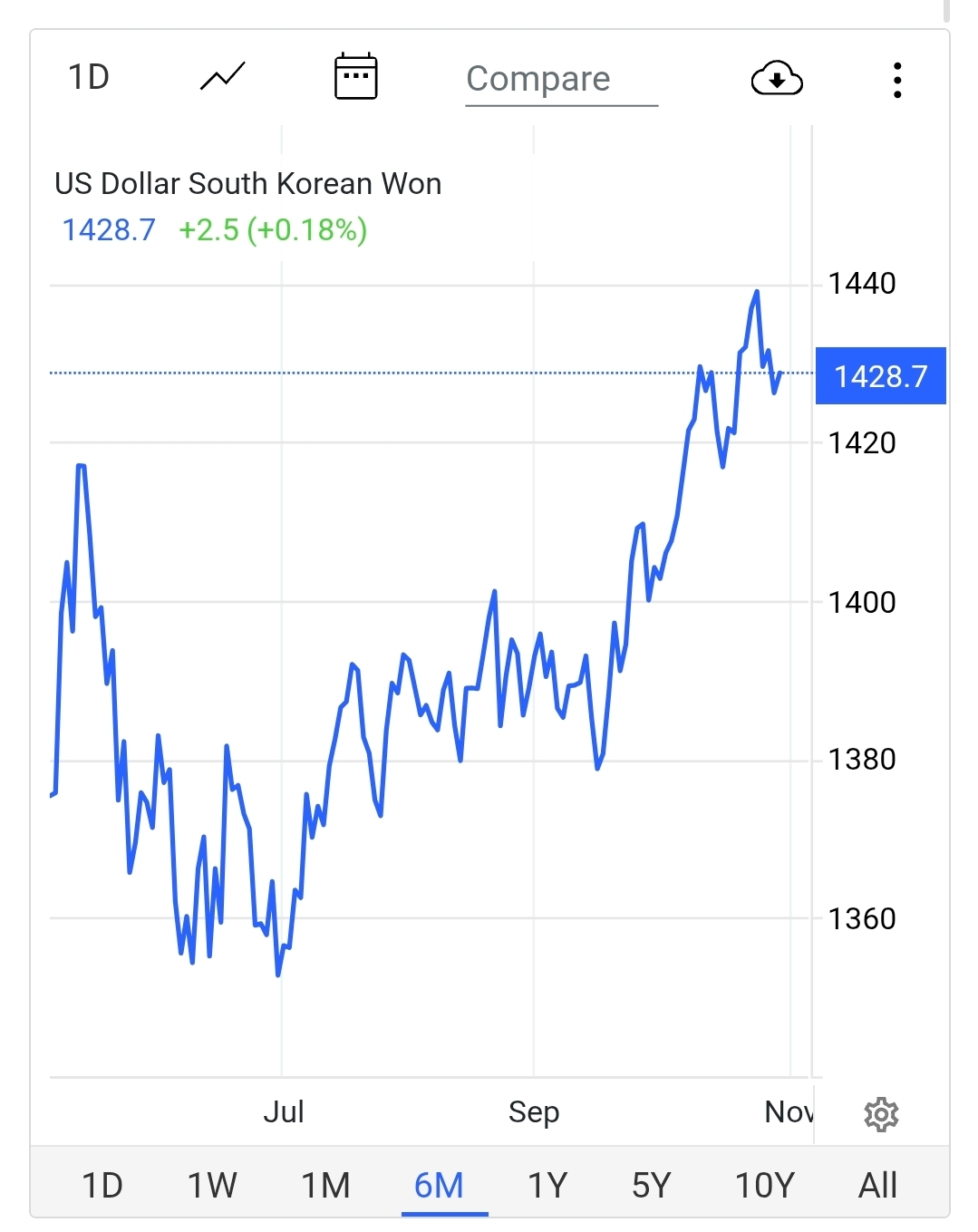Open the calendar date range picker
The image size is (978, 1232).
point(355,76)
